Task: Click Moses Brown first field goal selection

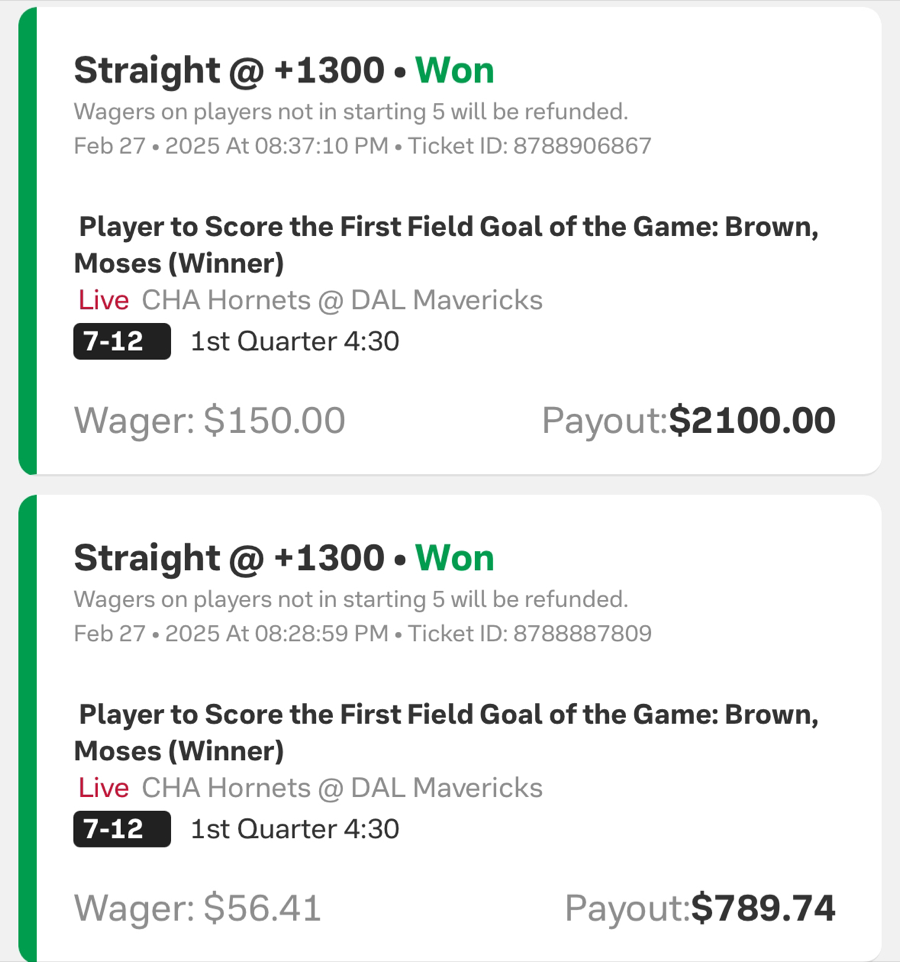Action: coord(446,245)
